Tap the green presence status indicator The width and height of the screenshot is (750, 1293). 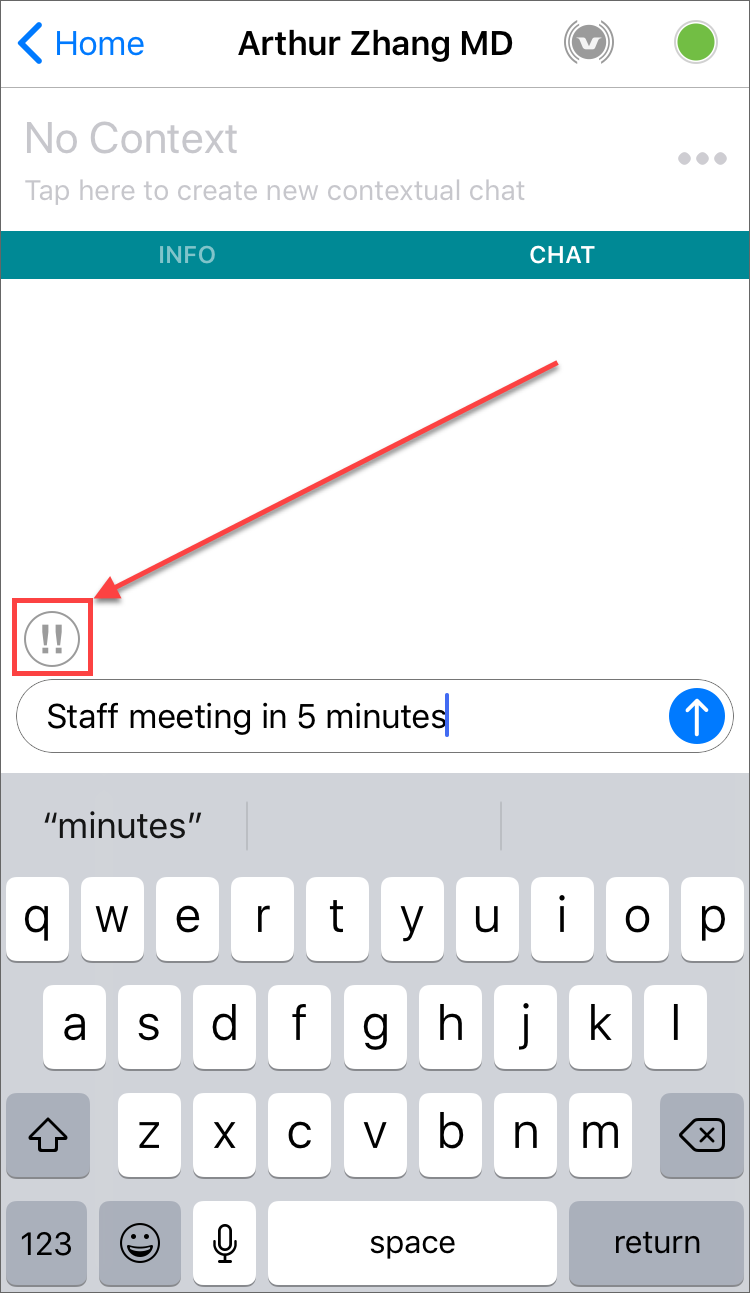pos(696,43)
